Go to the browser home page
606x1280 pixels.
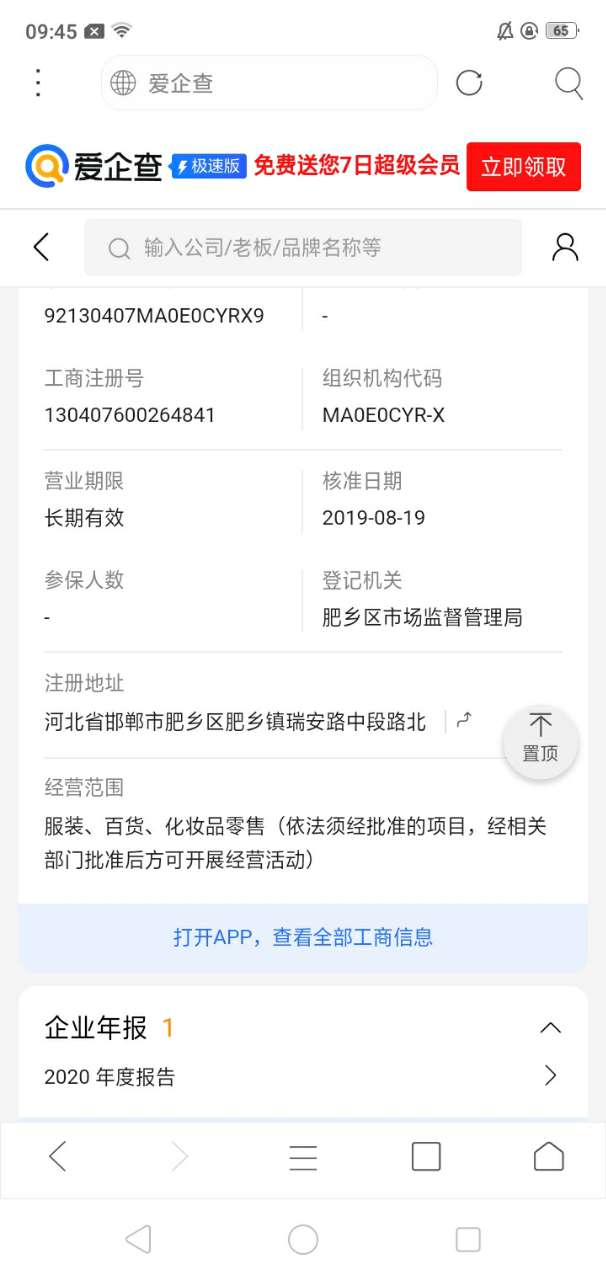pyautogui.click(x=548, y=1157)
